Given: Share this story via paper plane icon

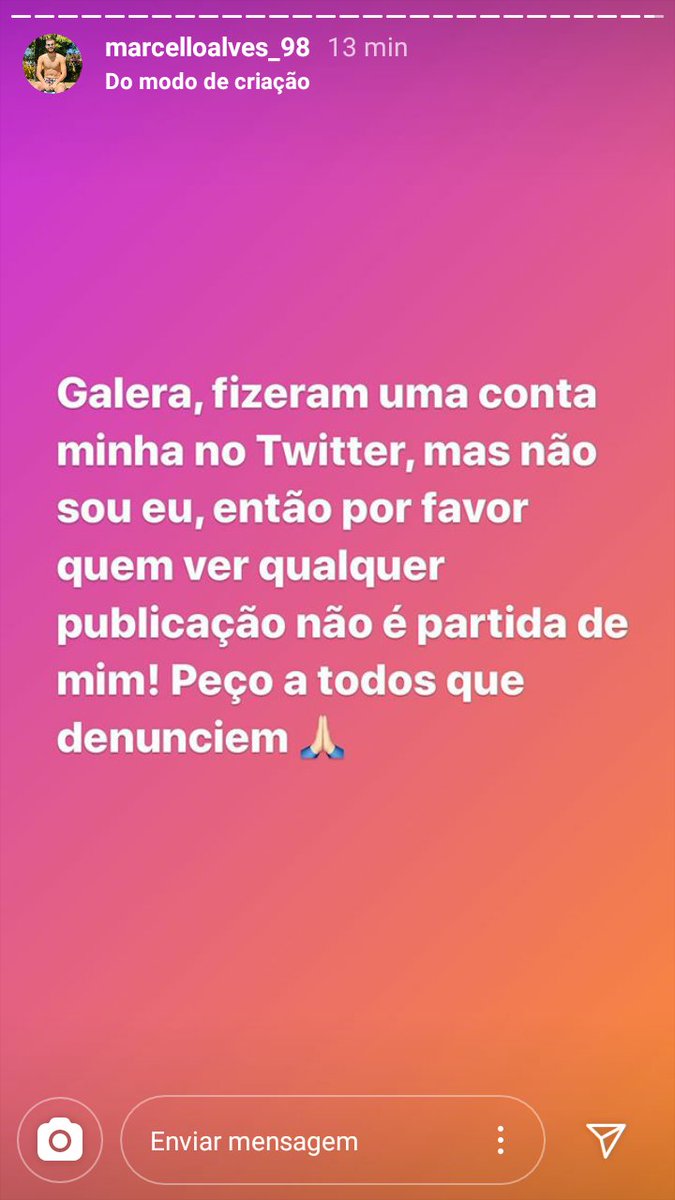Looking at the screenshot, I should click(x=605, y=1140).
